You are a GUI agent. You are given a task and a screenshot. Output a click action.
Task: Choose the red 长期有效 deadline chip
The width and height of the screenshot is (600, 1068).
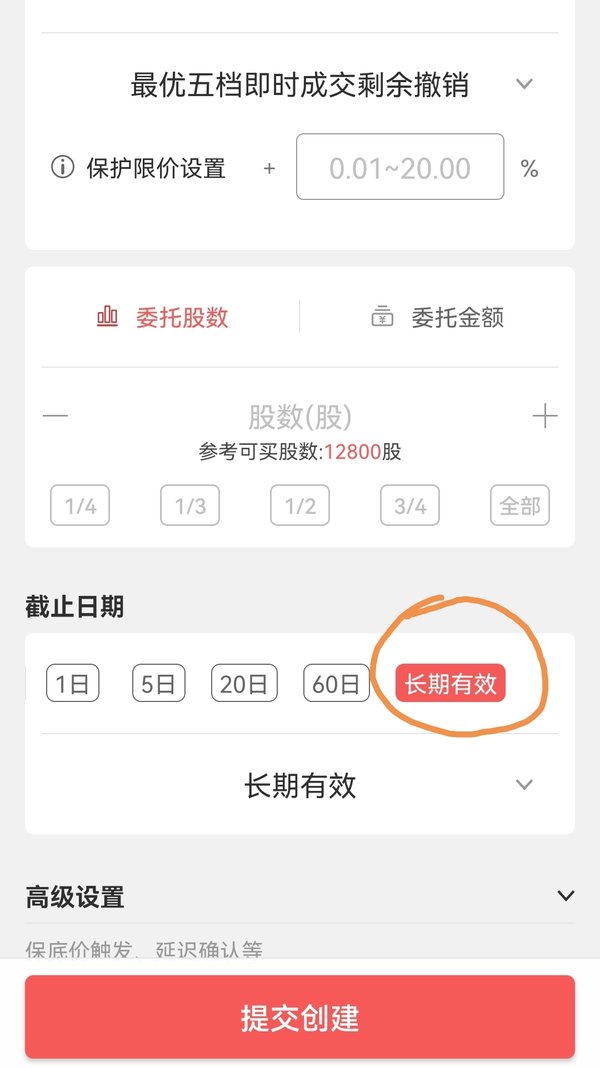[451, 683]
